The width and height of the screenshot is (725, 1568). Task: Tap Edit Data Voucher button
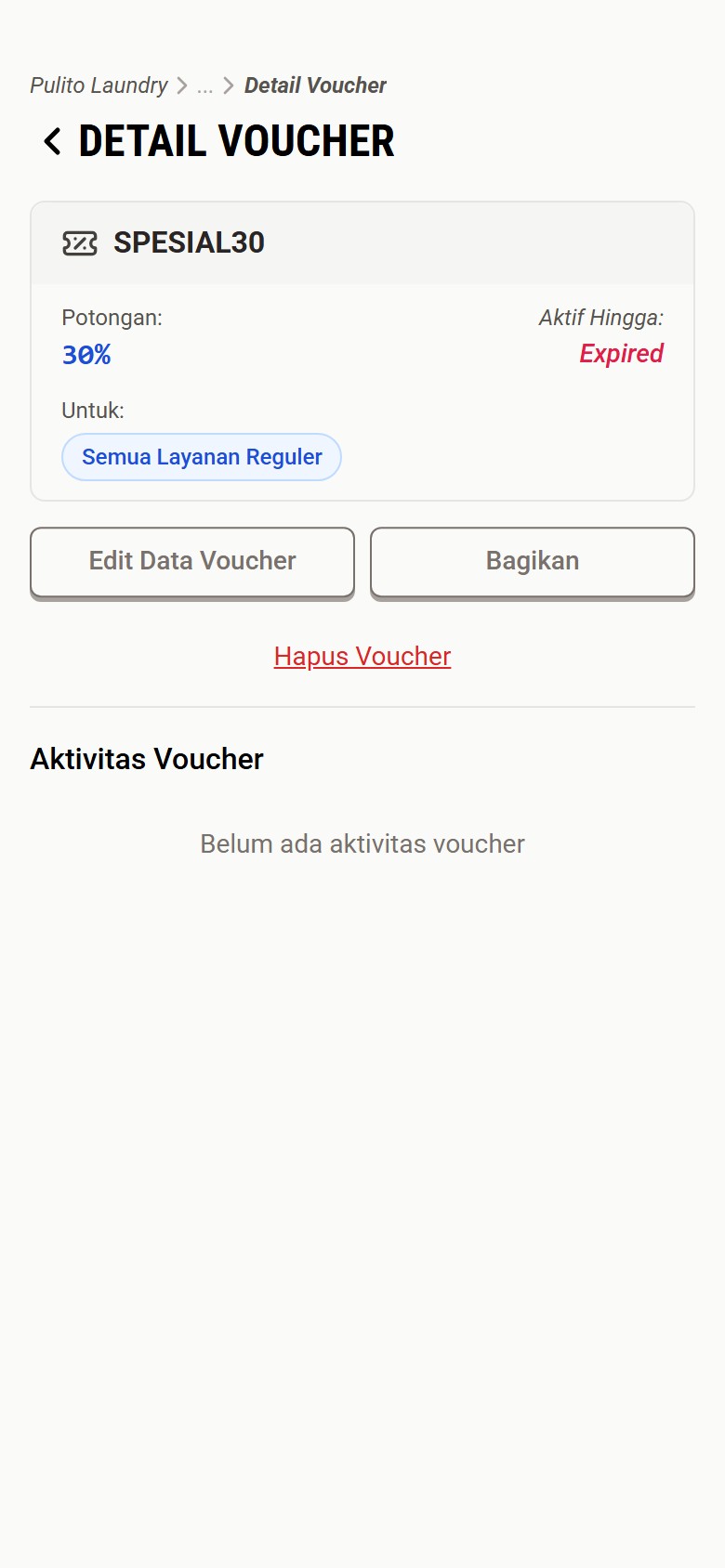pos(192,561)
